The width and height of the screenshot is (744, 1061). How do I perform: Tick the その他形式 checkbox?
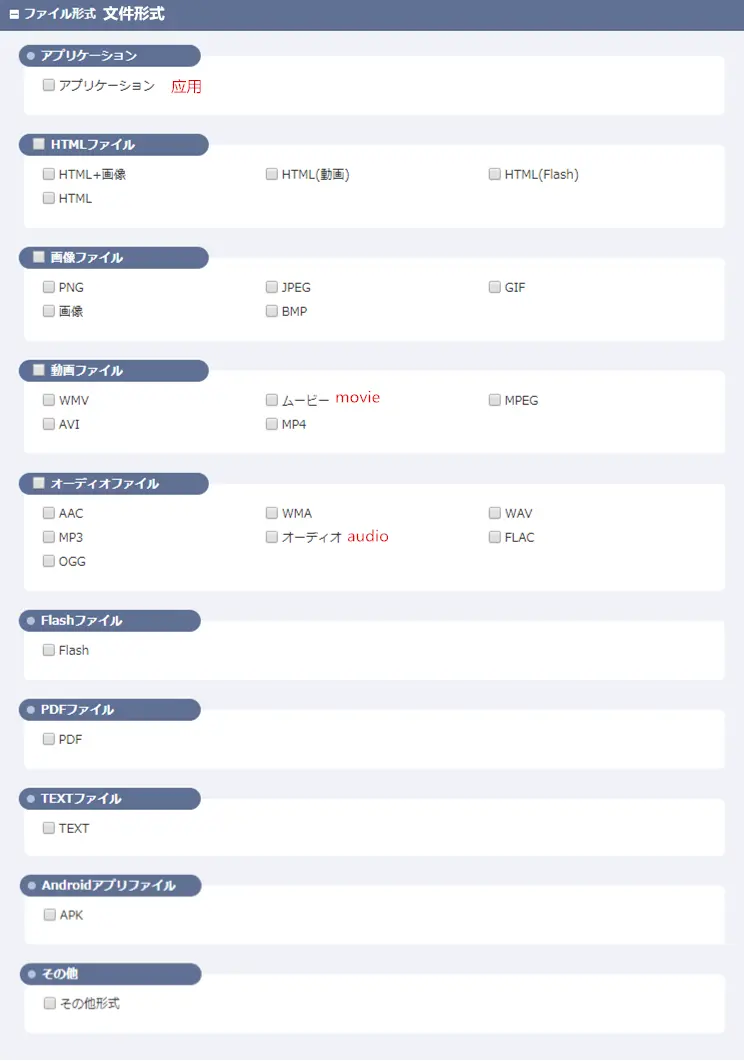click(x=50, y=1003)
